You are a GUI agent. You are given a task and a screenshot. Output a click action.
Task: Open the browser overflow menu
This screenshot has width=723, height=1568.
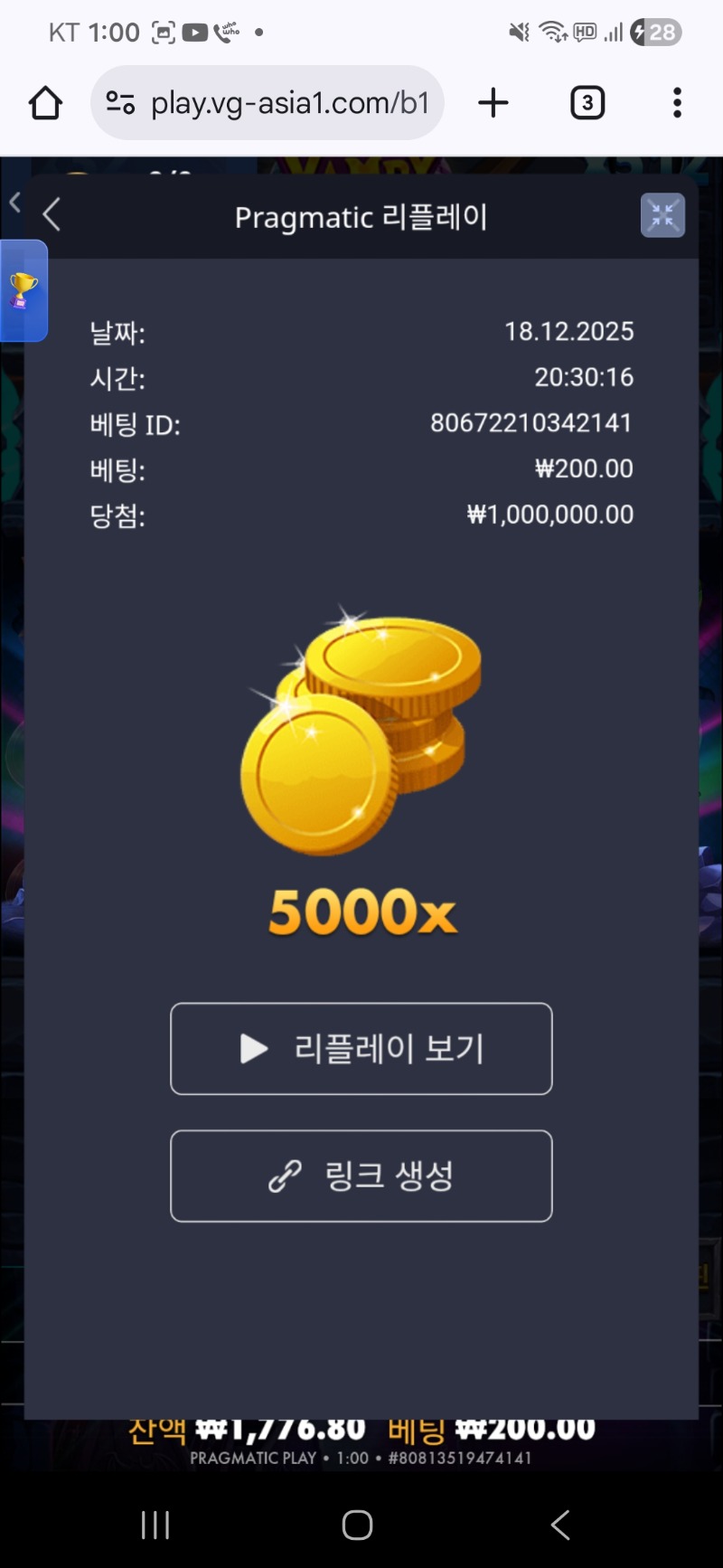[677, 103]
